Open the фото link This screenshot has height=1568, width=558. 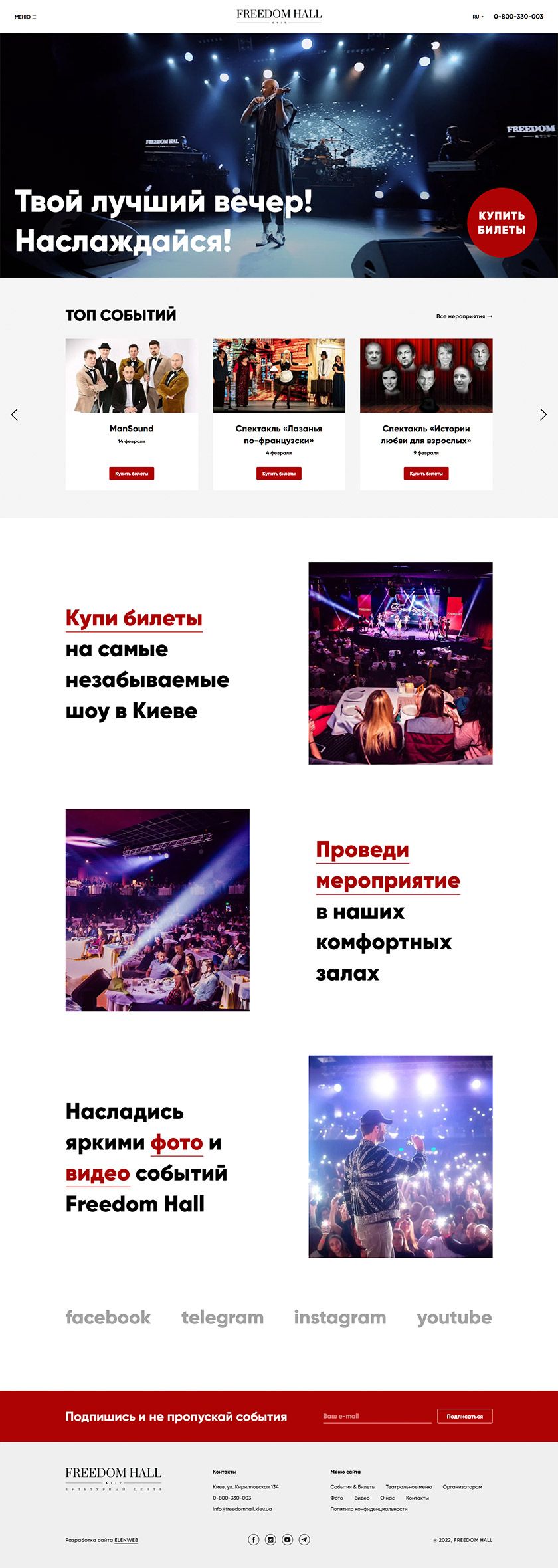pyautogui.click(x=176, y=1143)
